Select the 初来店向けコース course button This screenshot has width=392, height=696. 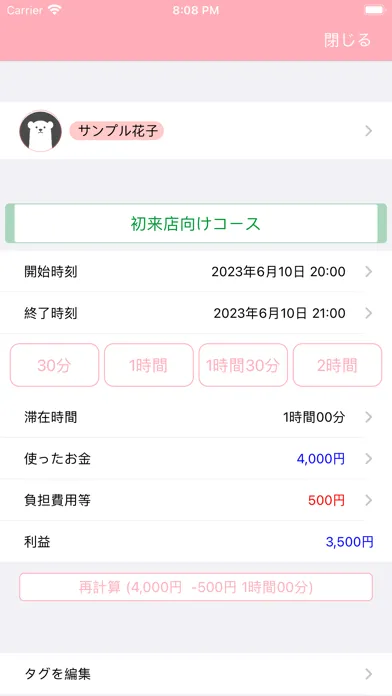coord(196,223)
